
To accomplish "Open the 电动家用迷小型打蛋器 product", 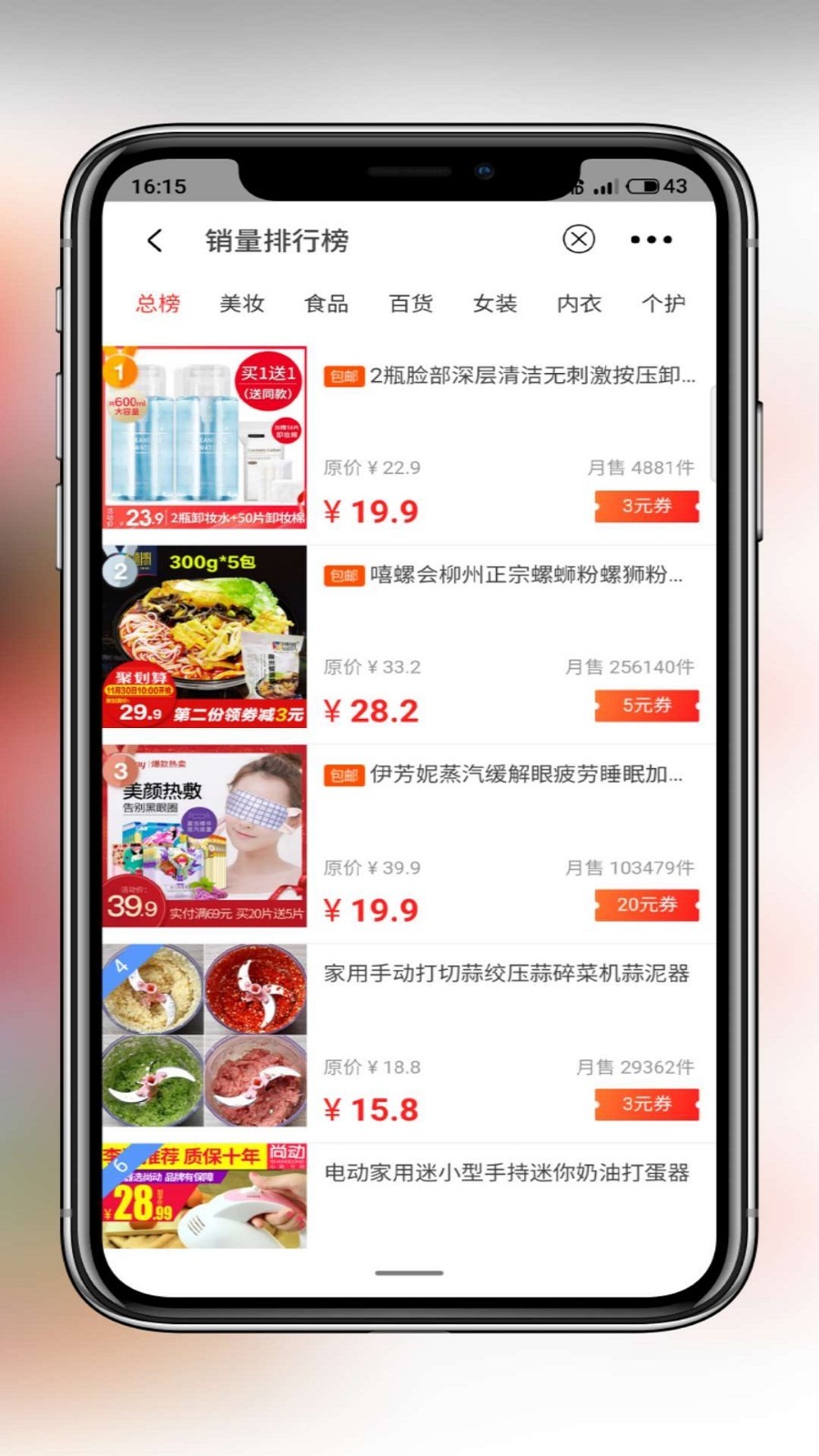I will coord(506,1173).
